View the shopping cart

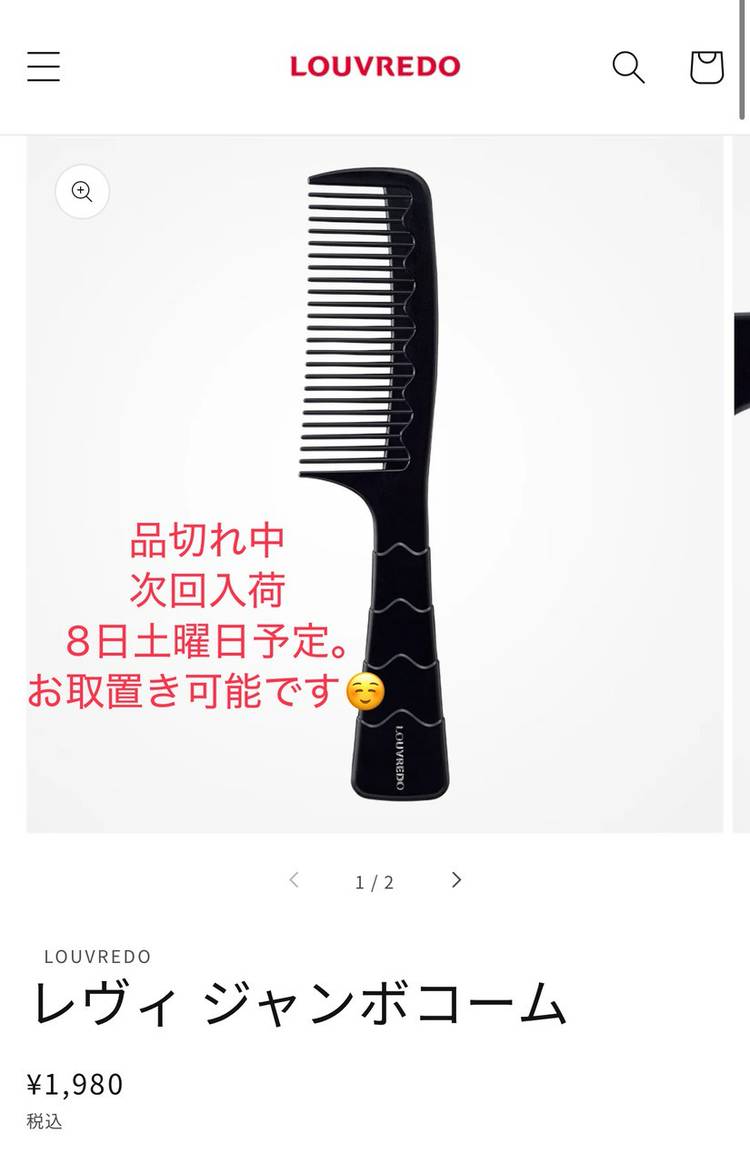point(706,67)
